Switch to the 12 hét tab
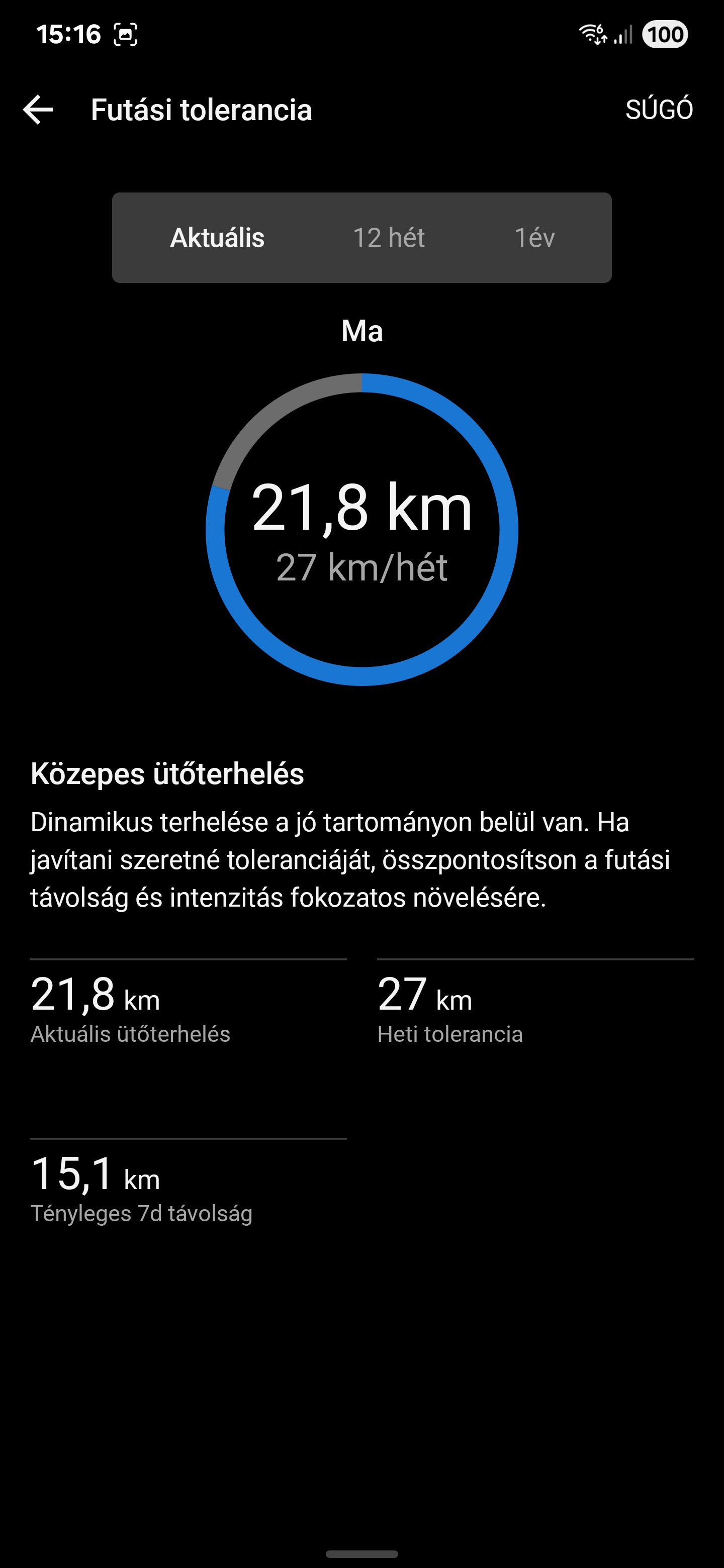The height and width of the screenshot is (1568, 724). click(x=389, y=237)
